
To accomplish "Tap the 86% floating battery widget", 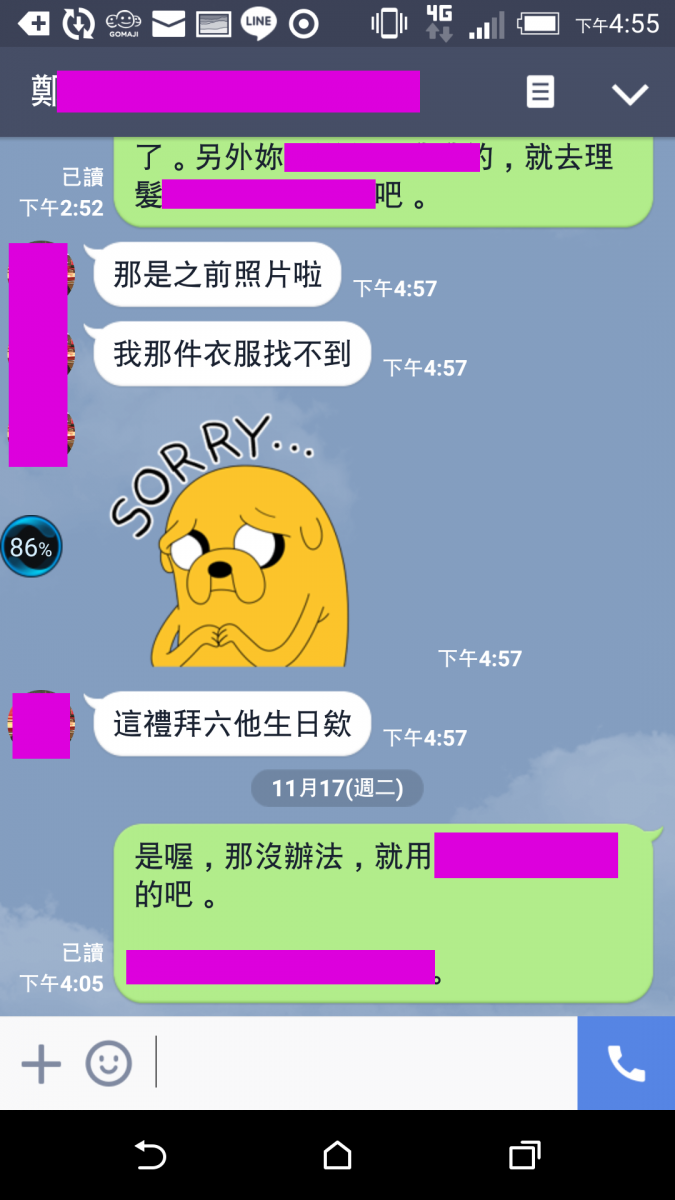I will [31, 547].
